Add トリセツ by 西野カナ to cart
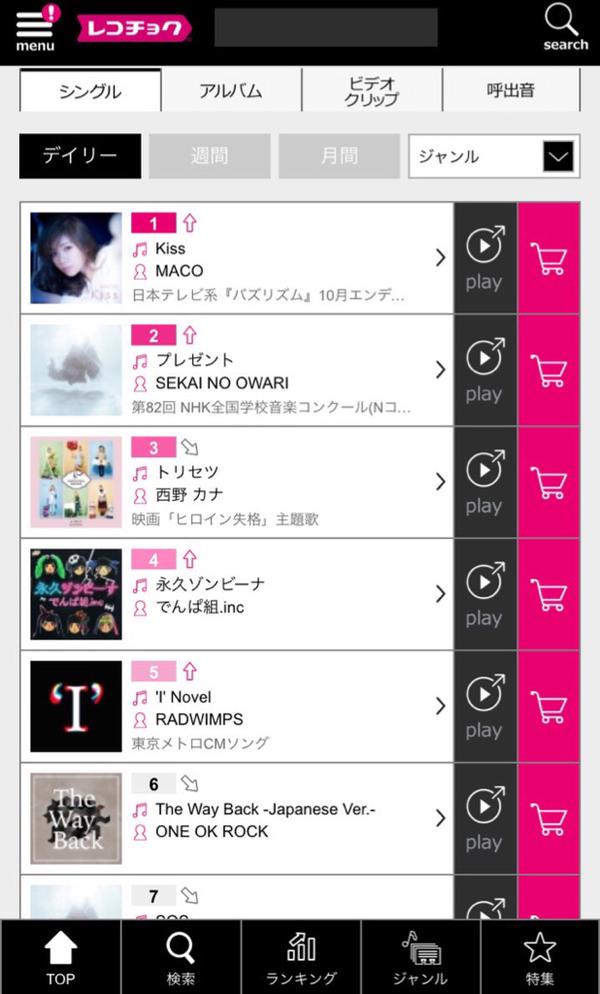 pos(549,482)
